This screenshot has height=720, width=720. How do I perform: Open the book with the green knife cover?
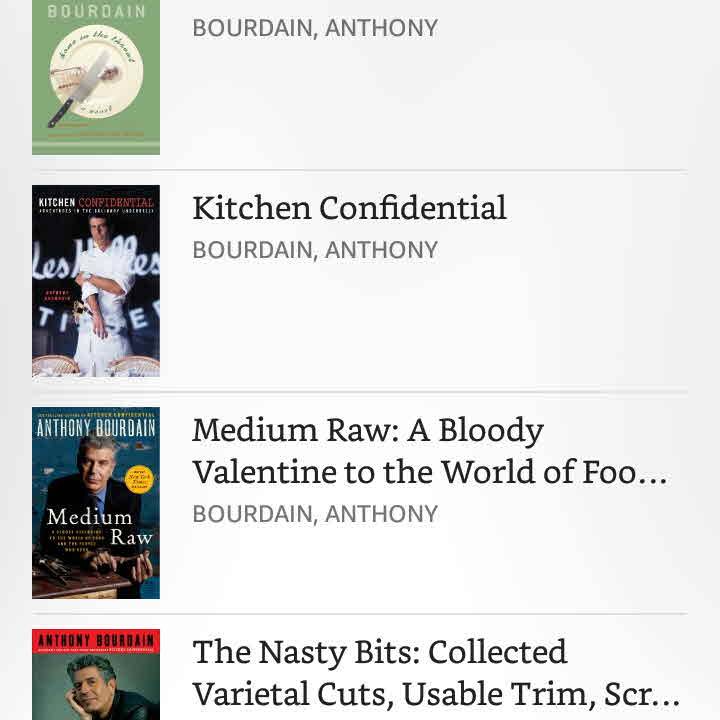(96, 76)
